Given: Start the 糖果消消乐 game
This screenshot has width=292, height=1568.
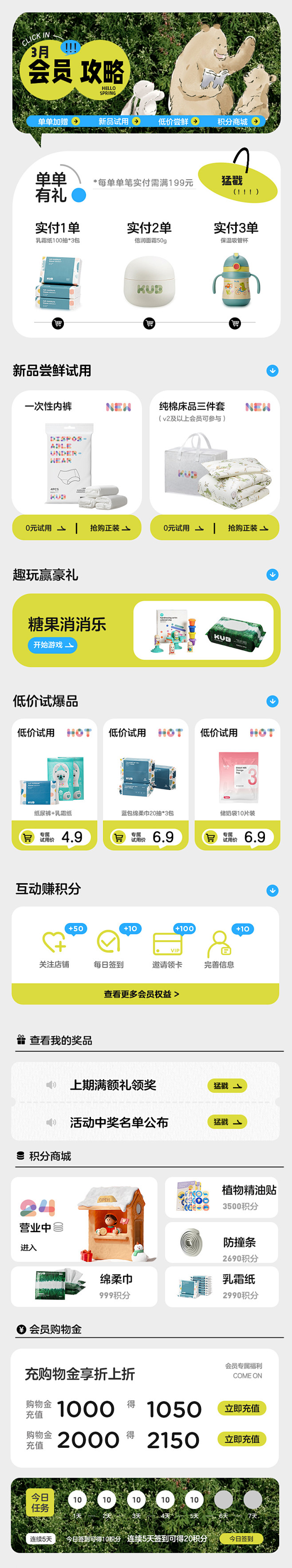Looking at the screenshot, I should pos(52,644).
